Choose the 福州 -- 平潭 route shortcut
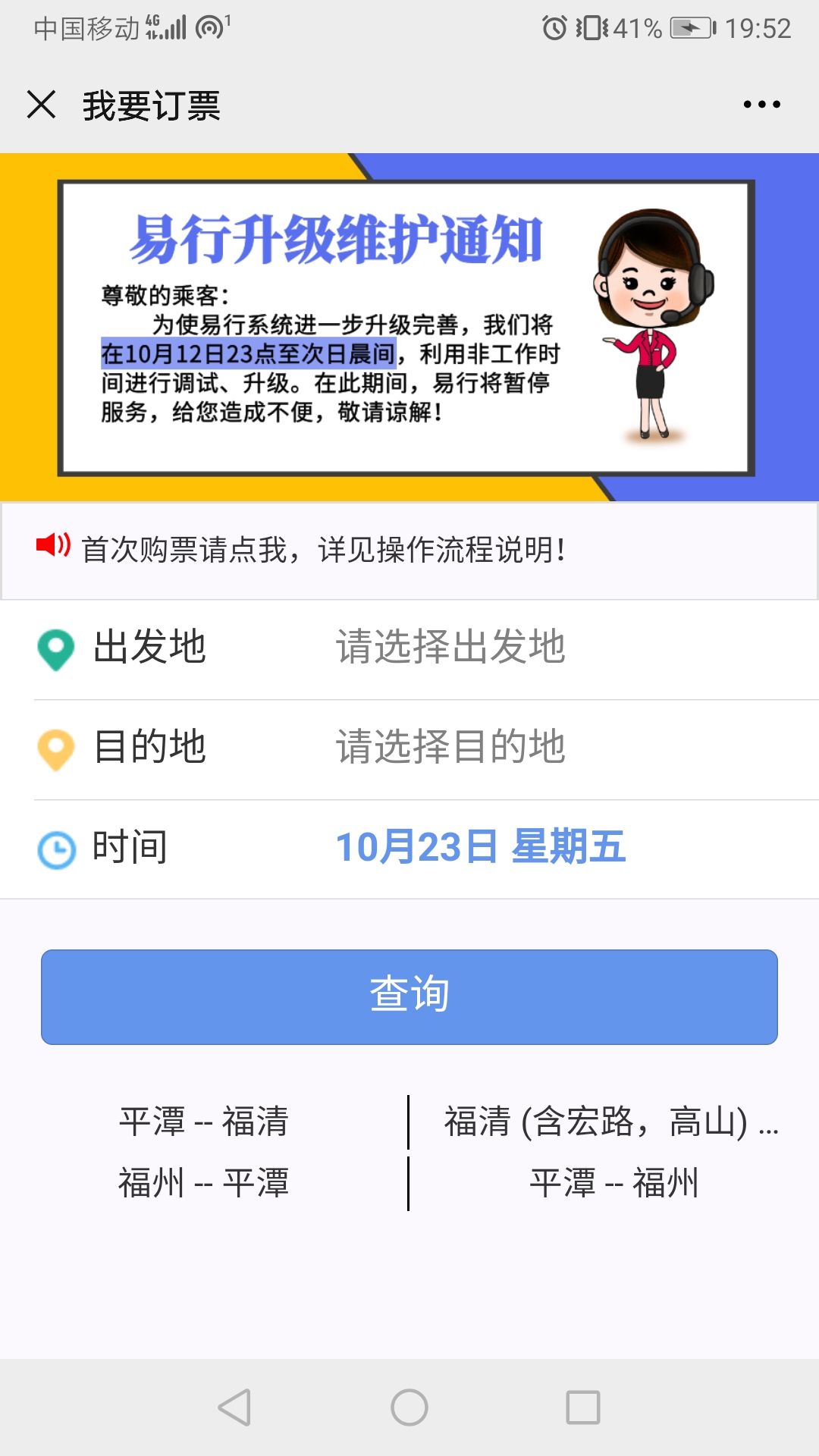 (204, 1183)
